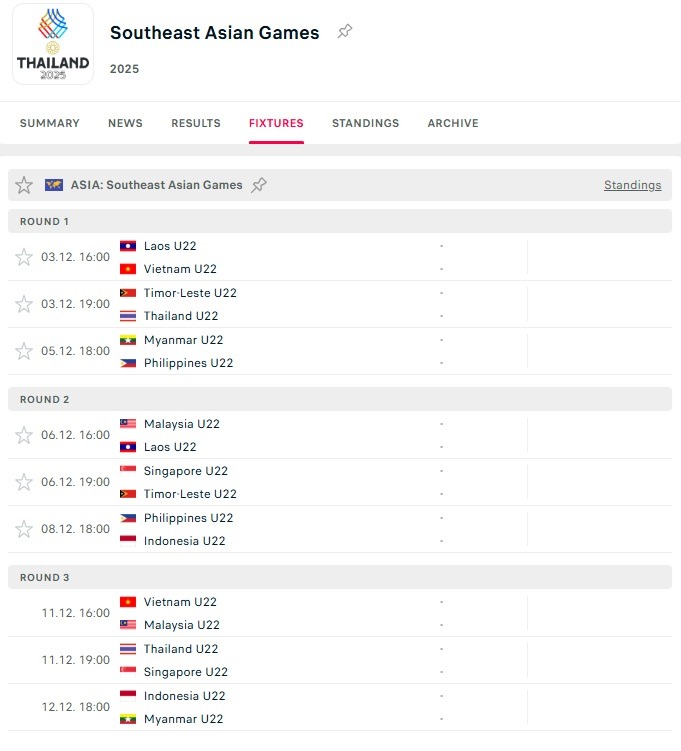
Task: Go to the Archive tab
Action: (453, 123)
